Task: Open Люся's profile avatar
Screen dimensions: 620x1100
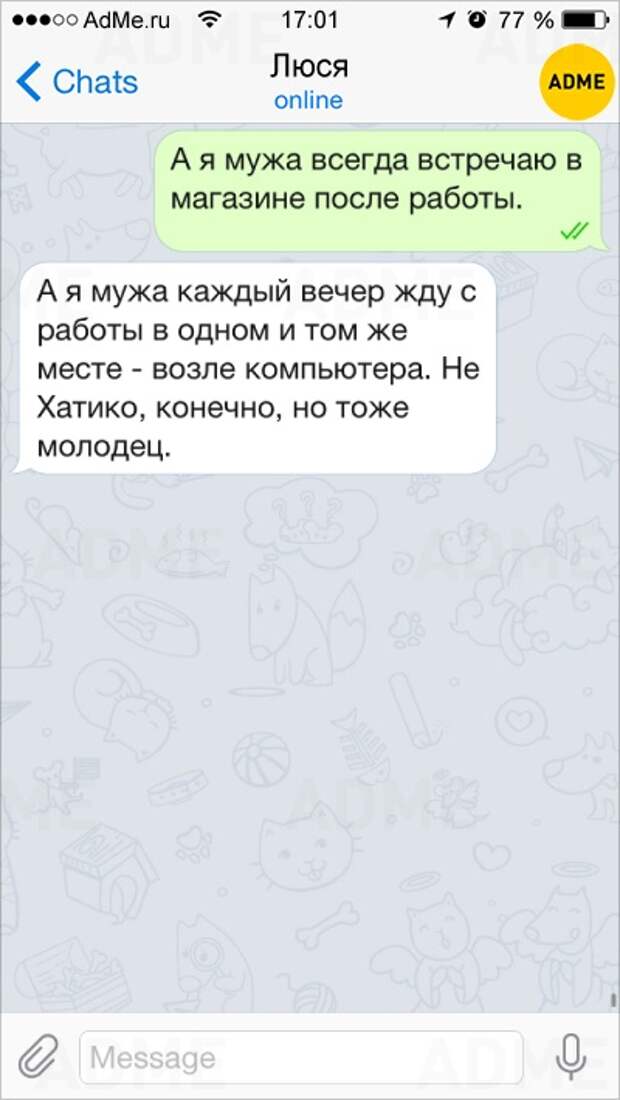Action: pyautogui.click(x=576, y=81)
